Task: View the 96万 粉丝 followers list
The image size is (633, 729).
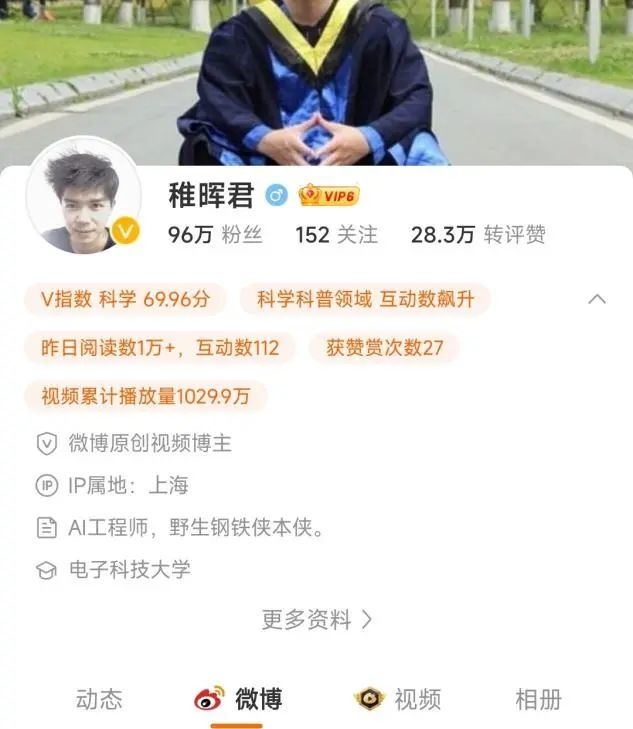Action: click(215, 235)
